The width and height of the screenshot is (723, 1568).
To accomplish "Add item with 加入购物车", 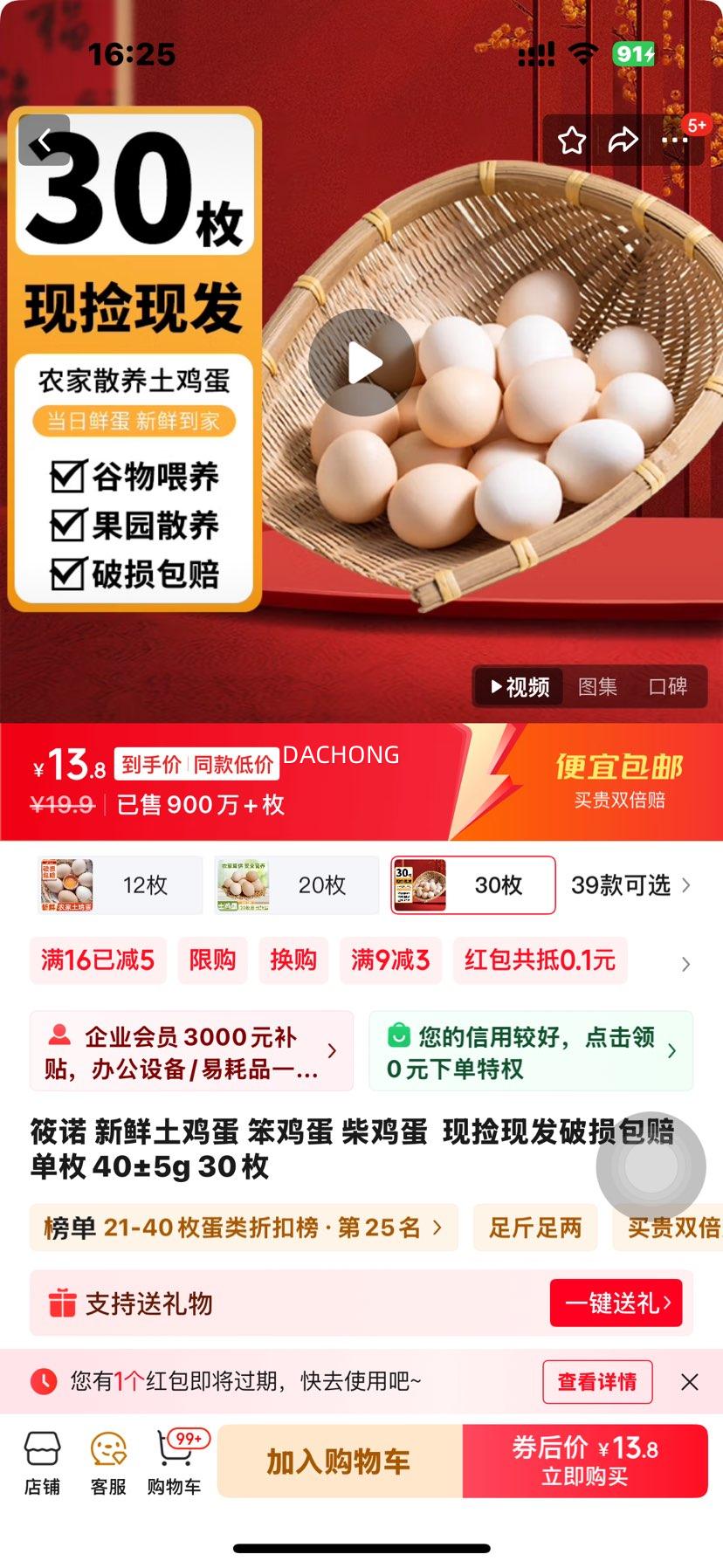I will coord(339,1461).
